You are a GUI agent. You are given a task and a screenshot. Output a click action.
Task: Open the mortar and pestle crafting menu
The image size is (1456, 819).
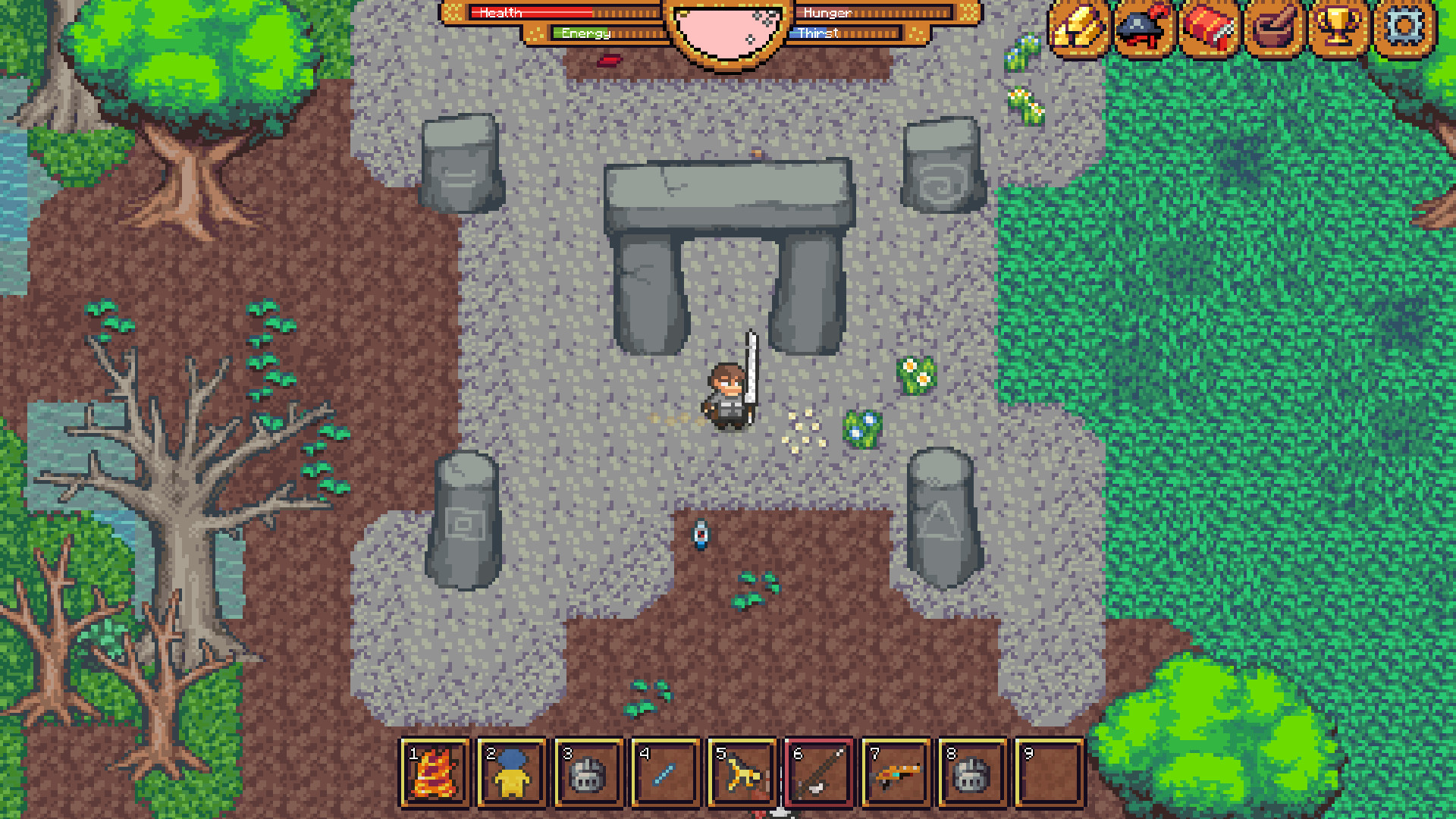1274,29
